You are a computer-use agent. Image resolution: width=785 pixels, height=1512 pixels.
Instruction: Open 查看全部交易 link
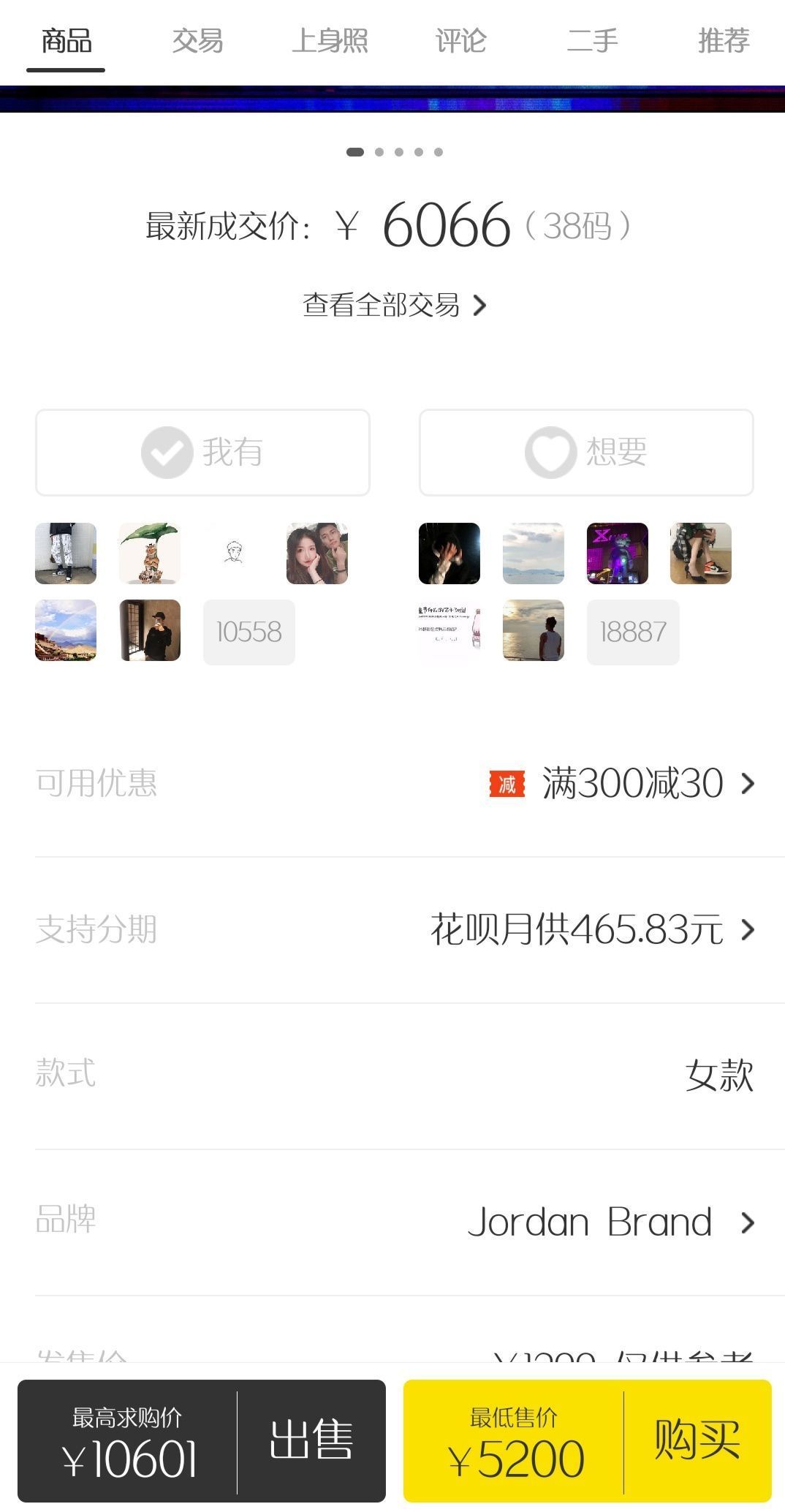(x=394, y=305)
